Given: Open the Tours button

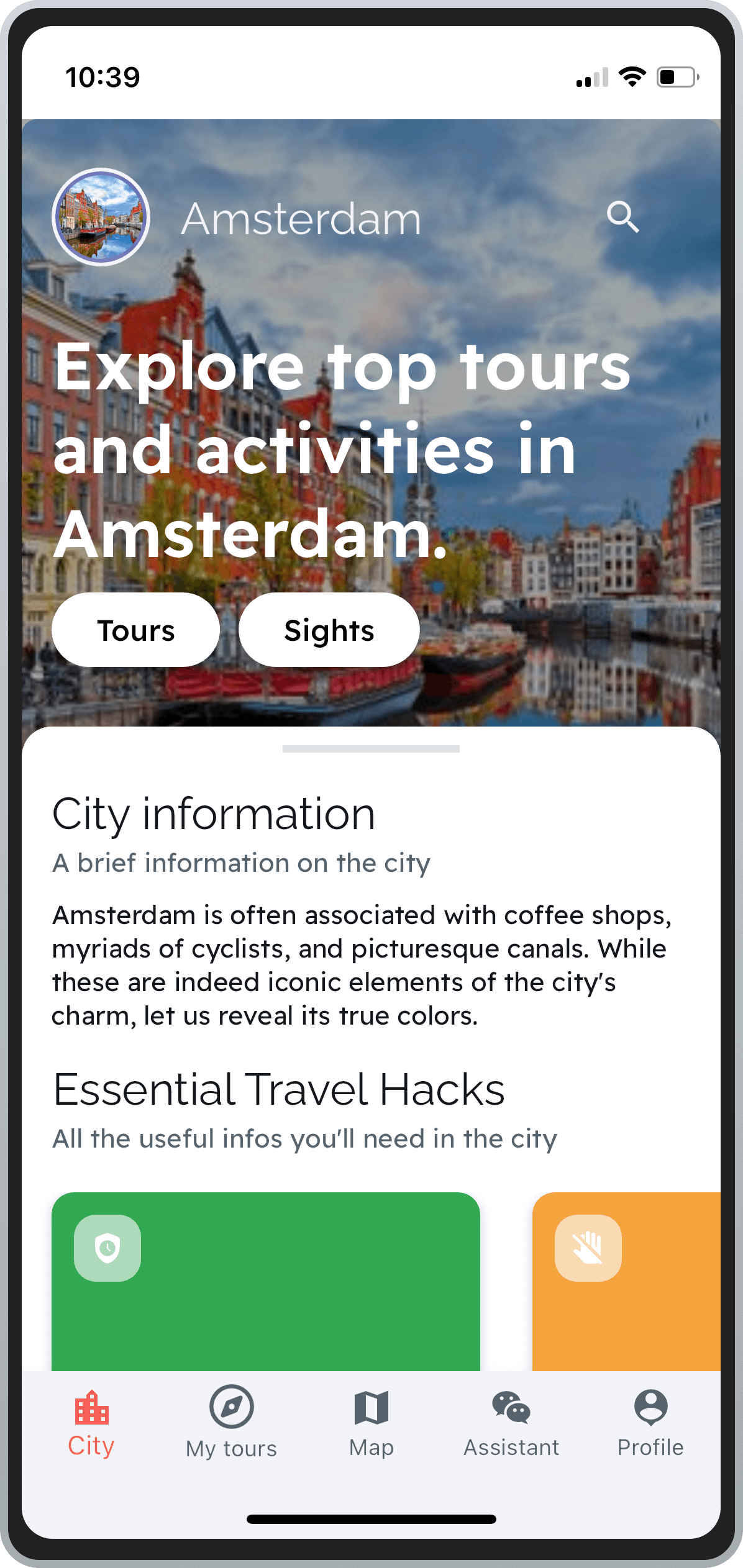Looking at the screenshot, I should tap(135, 630).
